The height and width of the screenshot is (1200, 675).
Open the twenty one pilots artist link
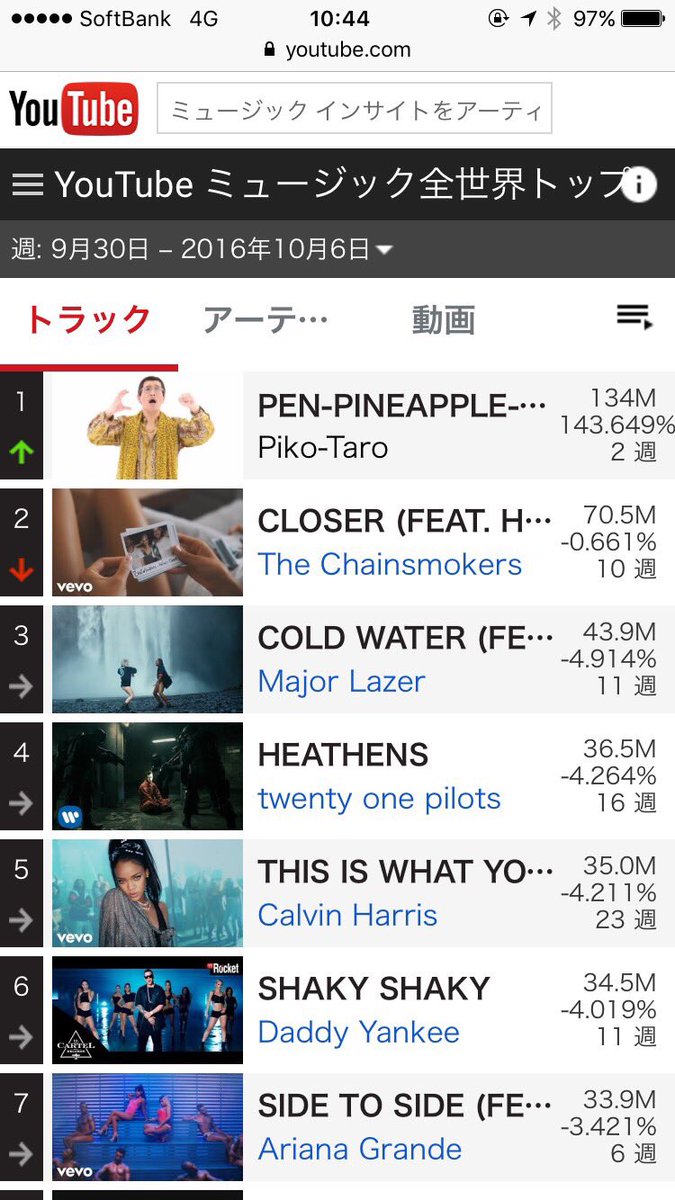379,798
